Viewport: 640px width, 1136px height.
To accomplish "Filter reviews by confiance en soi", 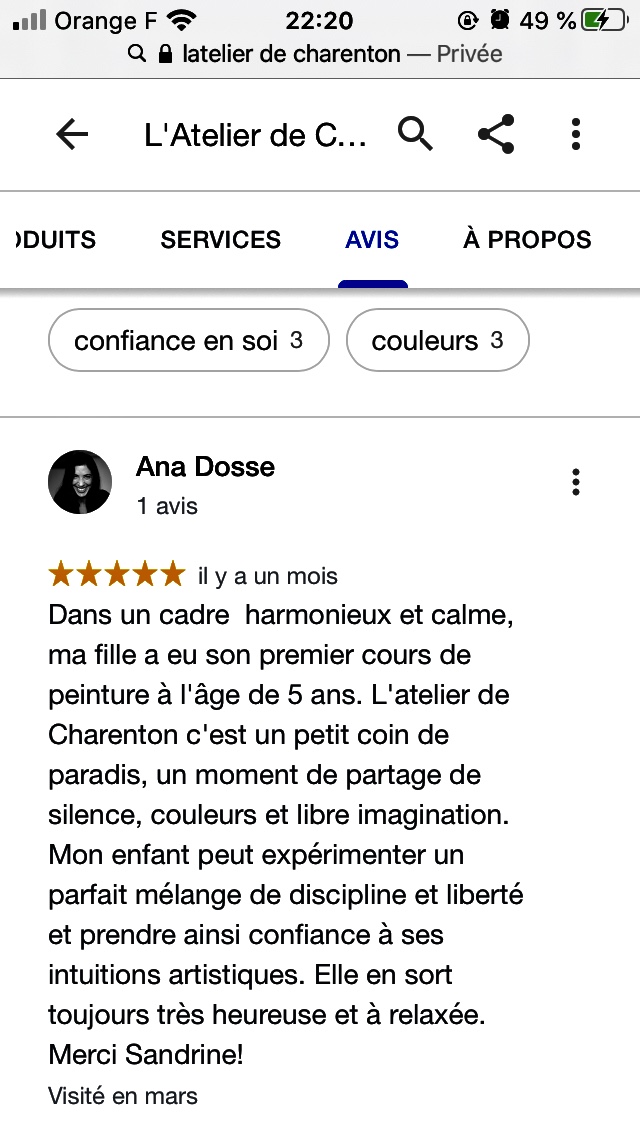I will [188, 341].
